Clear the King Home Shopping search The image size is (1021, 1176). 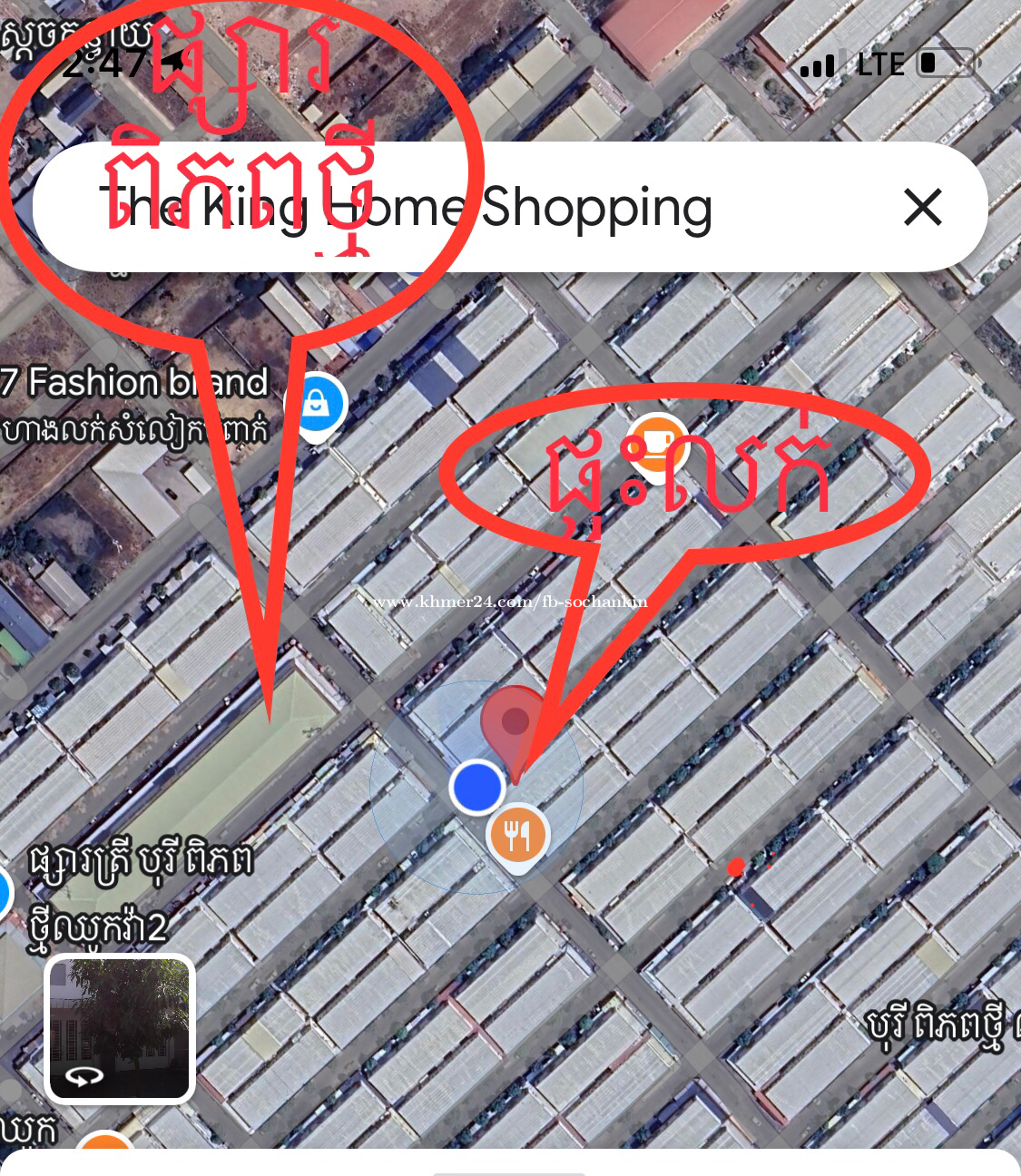point(922,208)
